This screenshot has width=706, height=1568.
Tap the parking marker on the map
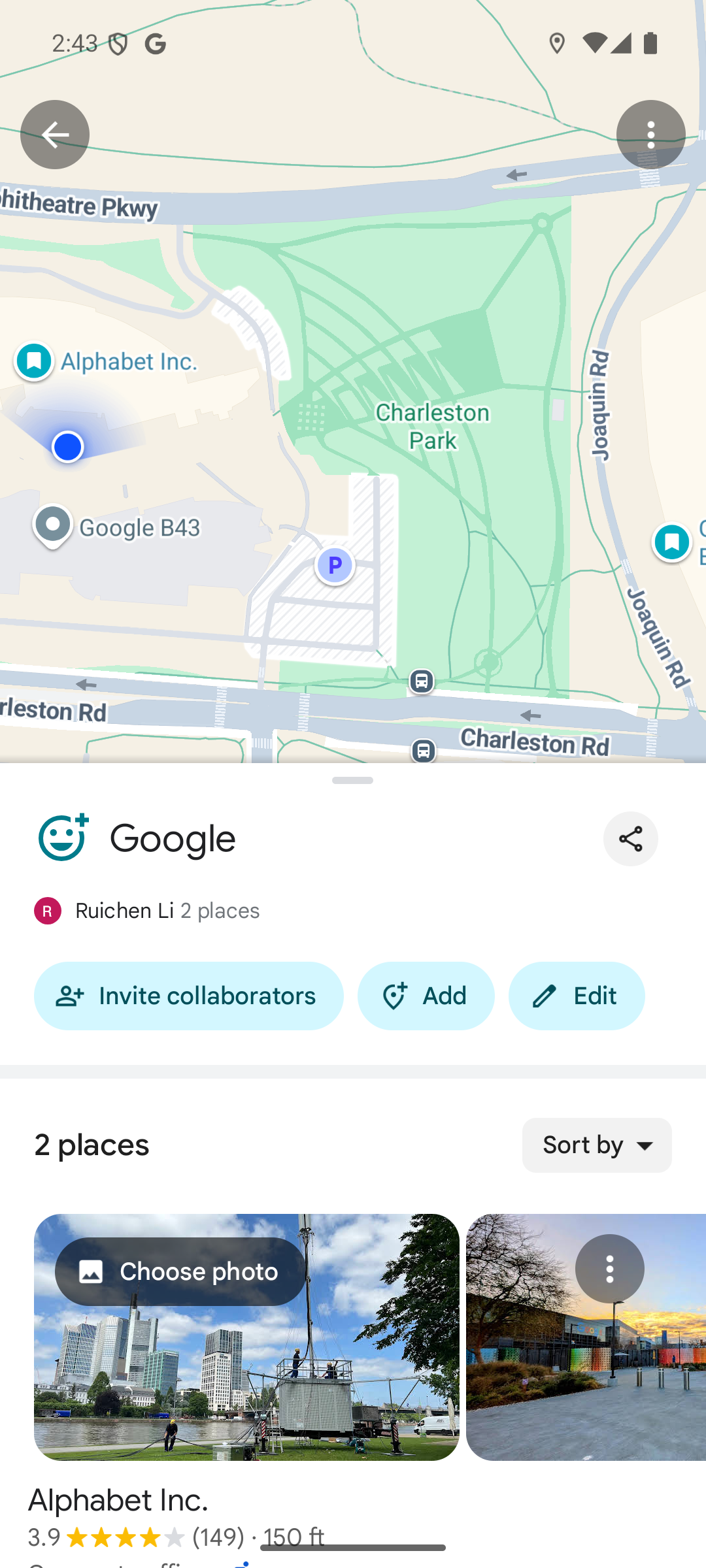click(x=335, y=566)
